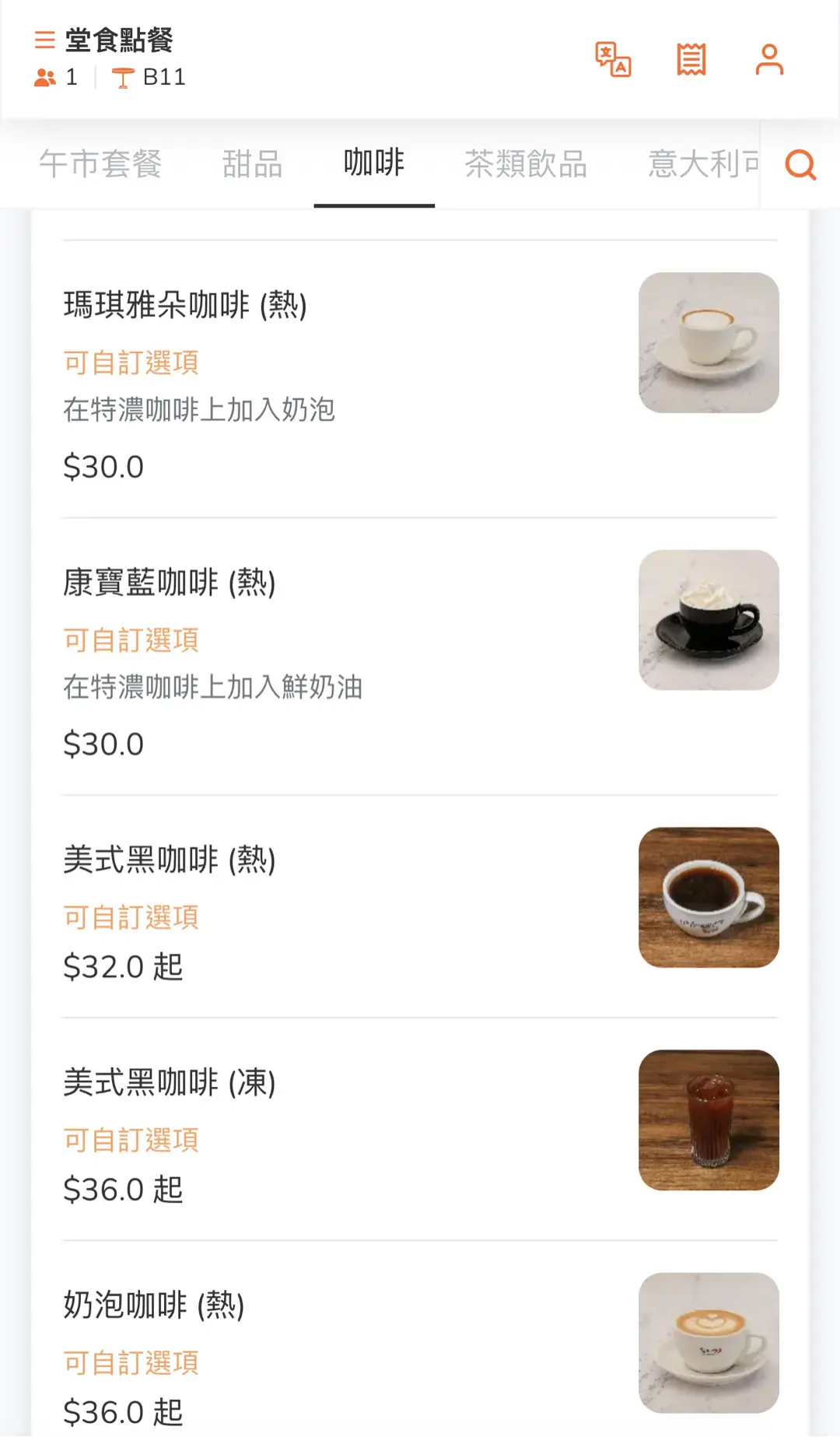The image size is (840, 1437).
Task: Open the 瑪琪雅朵咖啡 (熱) item
Action: tap(185, 305)
